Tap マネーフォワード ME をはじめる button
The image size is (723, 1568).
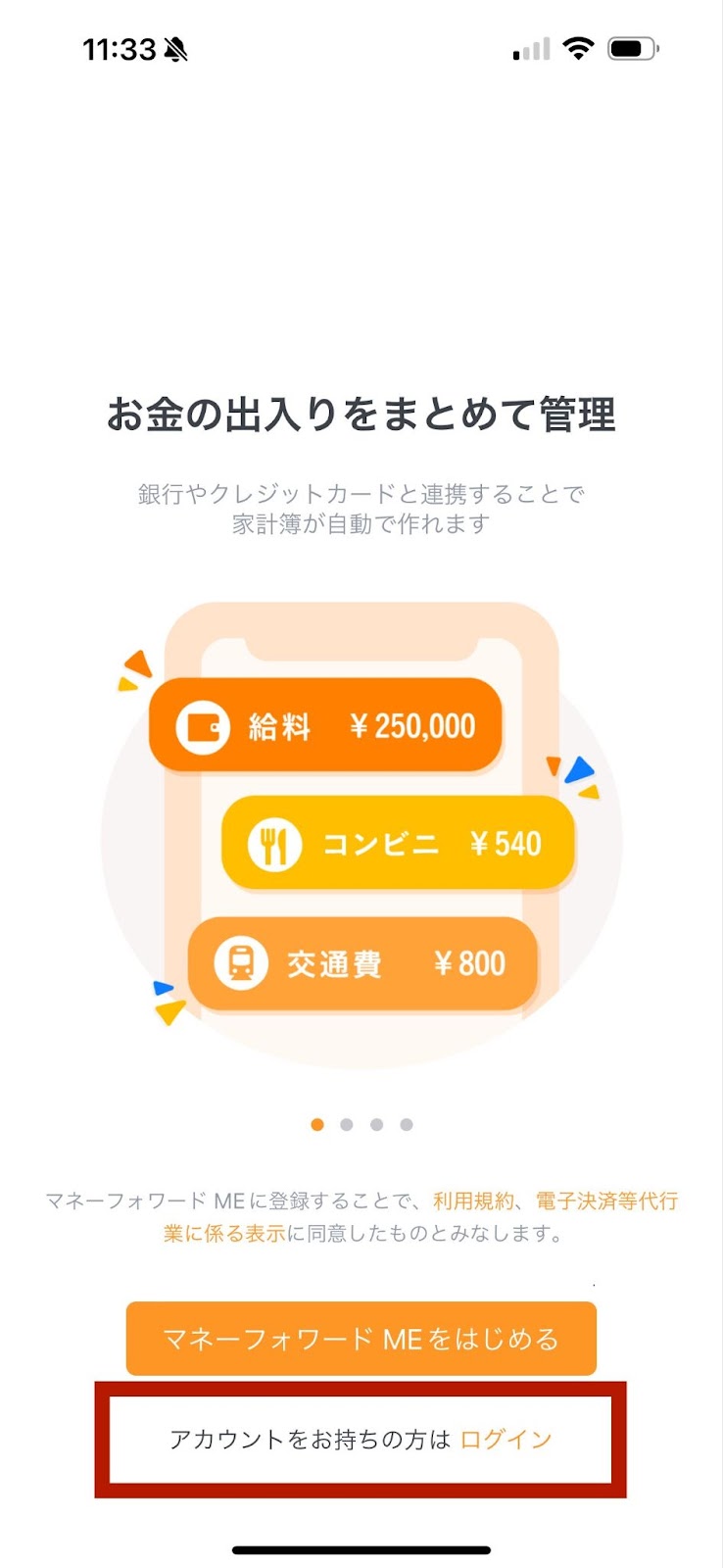click(361, 1339)
